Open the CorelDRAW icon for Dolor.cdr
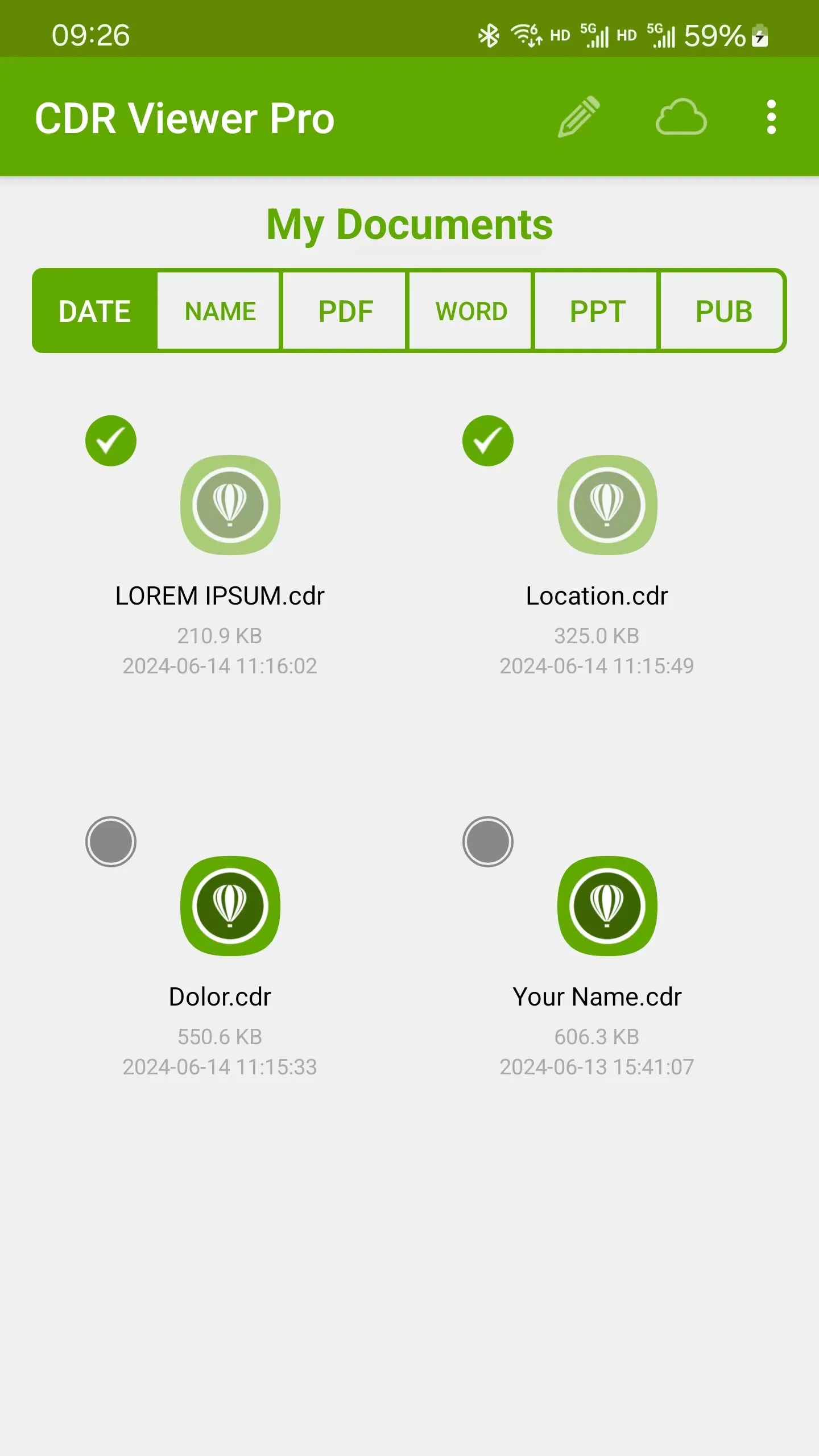This screenshot has height=1456, width=819. pos(230,906)
